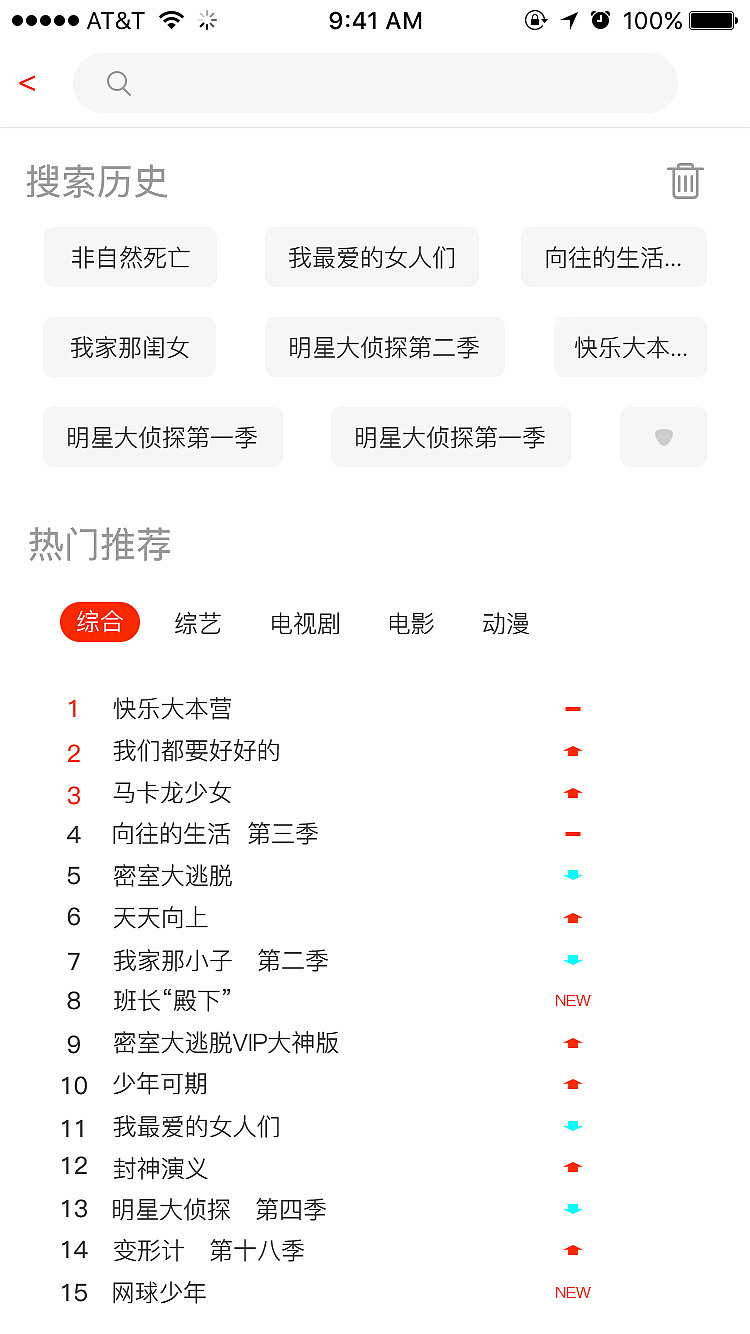Viewport: 750px width, 1334px height.
Task: Tap the search magnifier icon
Action: (119, 83)
